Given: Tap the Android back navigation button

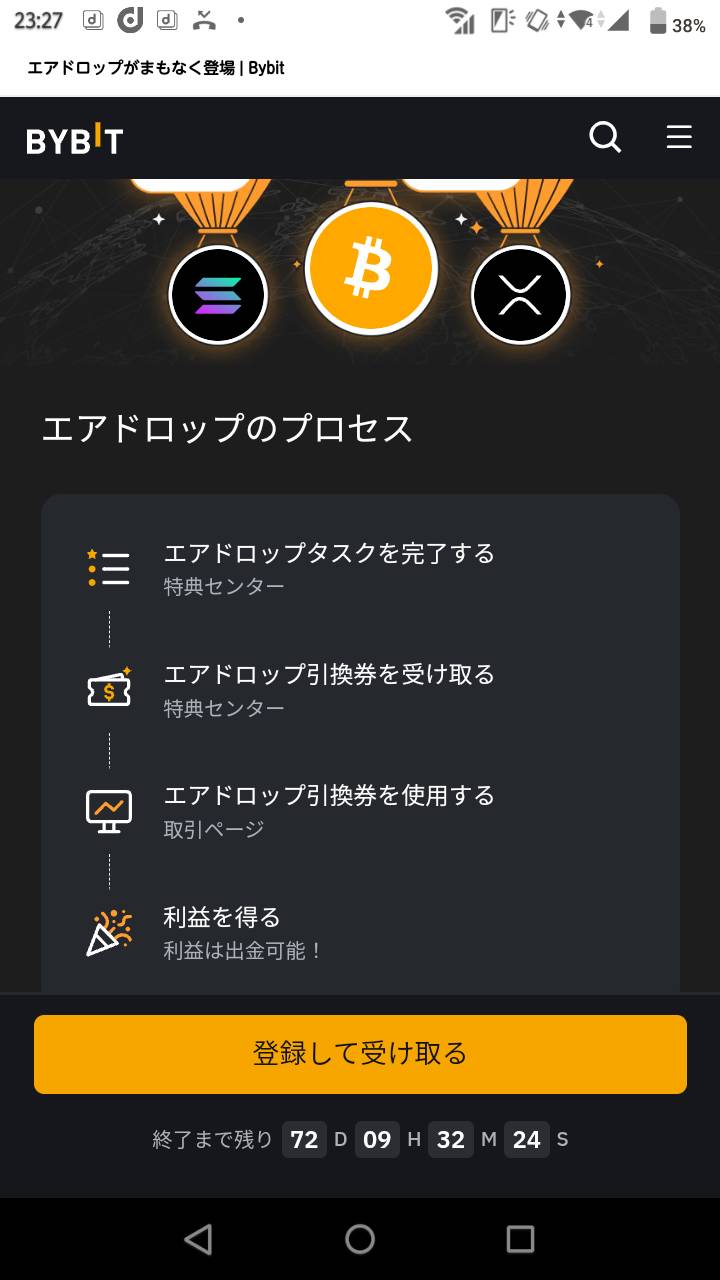Looking at the screenshot, I should [x=198, y=1240].
